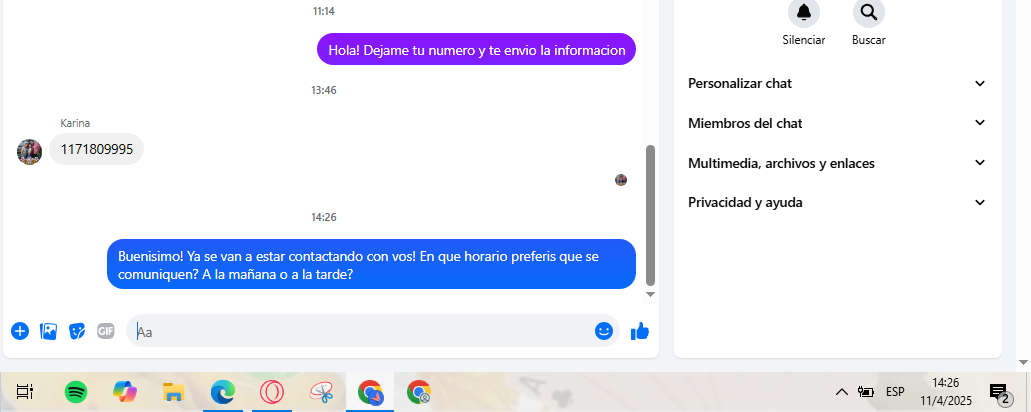Mute the conversation with Silenciar bell
The height and width of the screenshot is (412, 1031).
point(803,13)
